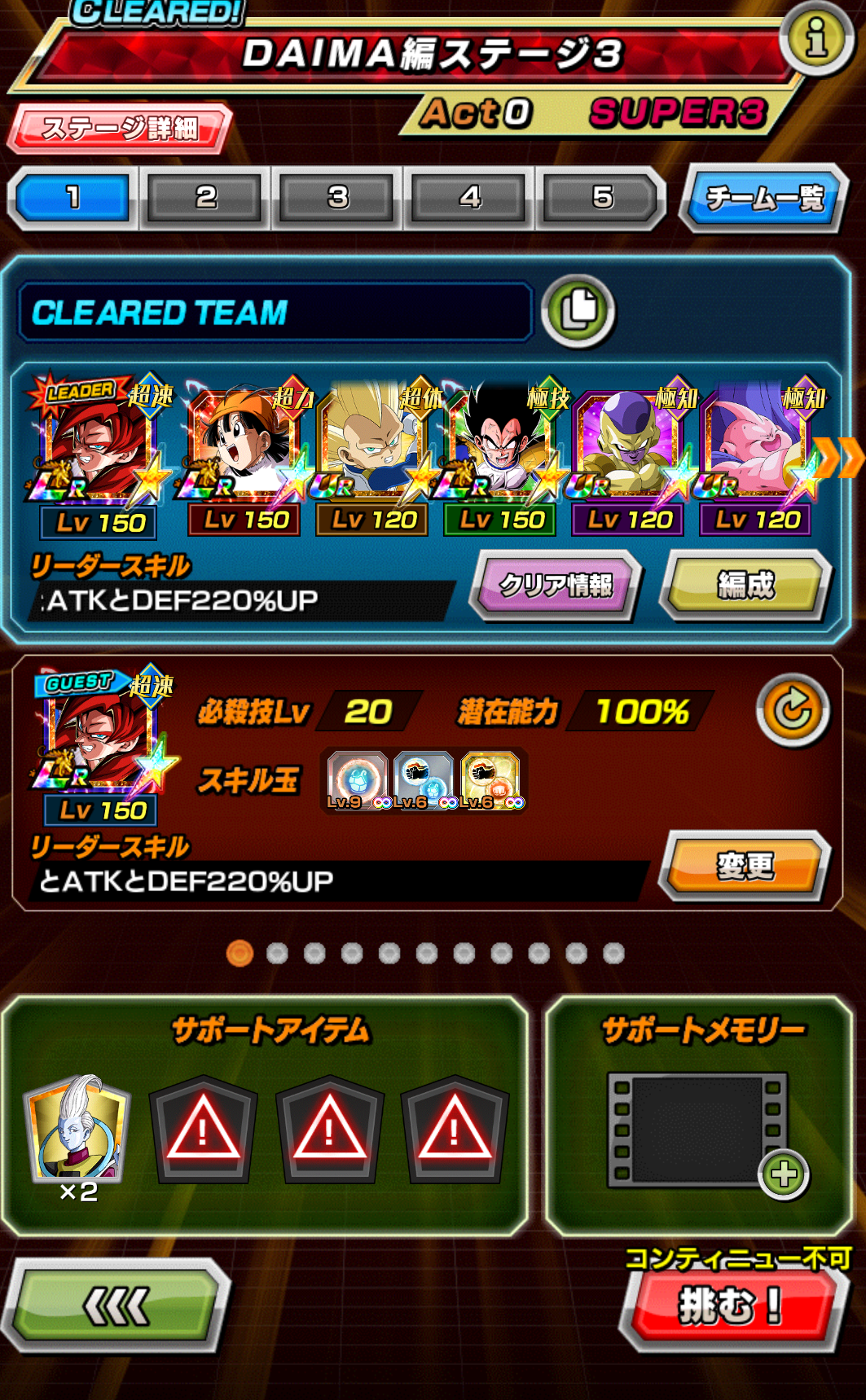View クリア情報 clear info
Screen dimensions: 866x1400
(x=556, y=585)
